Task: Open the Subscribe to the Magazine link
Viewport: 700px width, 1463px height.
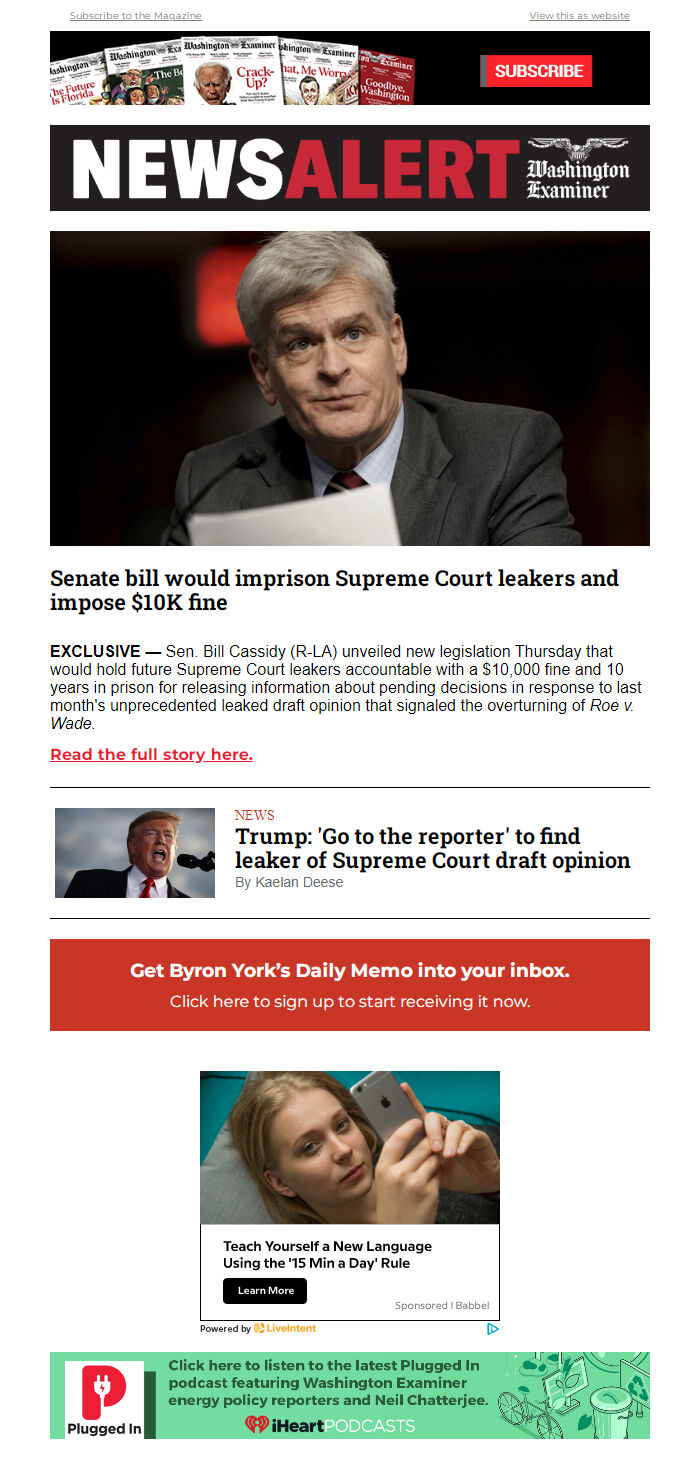Action: (x=135, y=16)
